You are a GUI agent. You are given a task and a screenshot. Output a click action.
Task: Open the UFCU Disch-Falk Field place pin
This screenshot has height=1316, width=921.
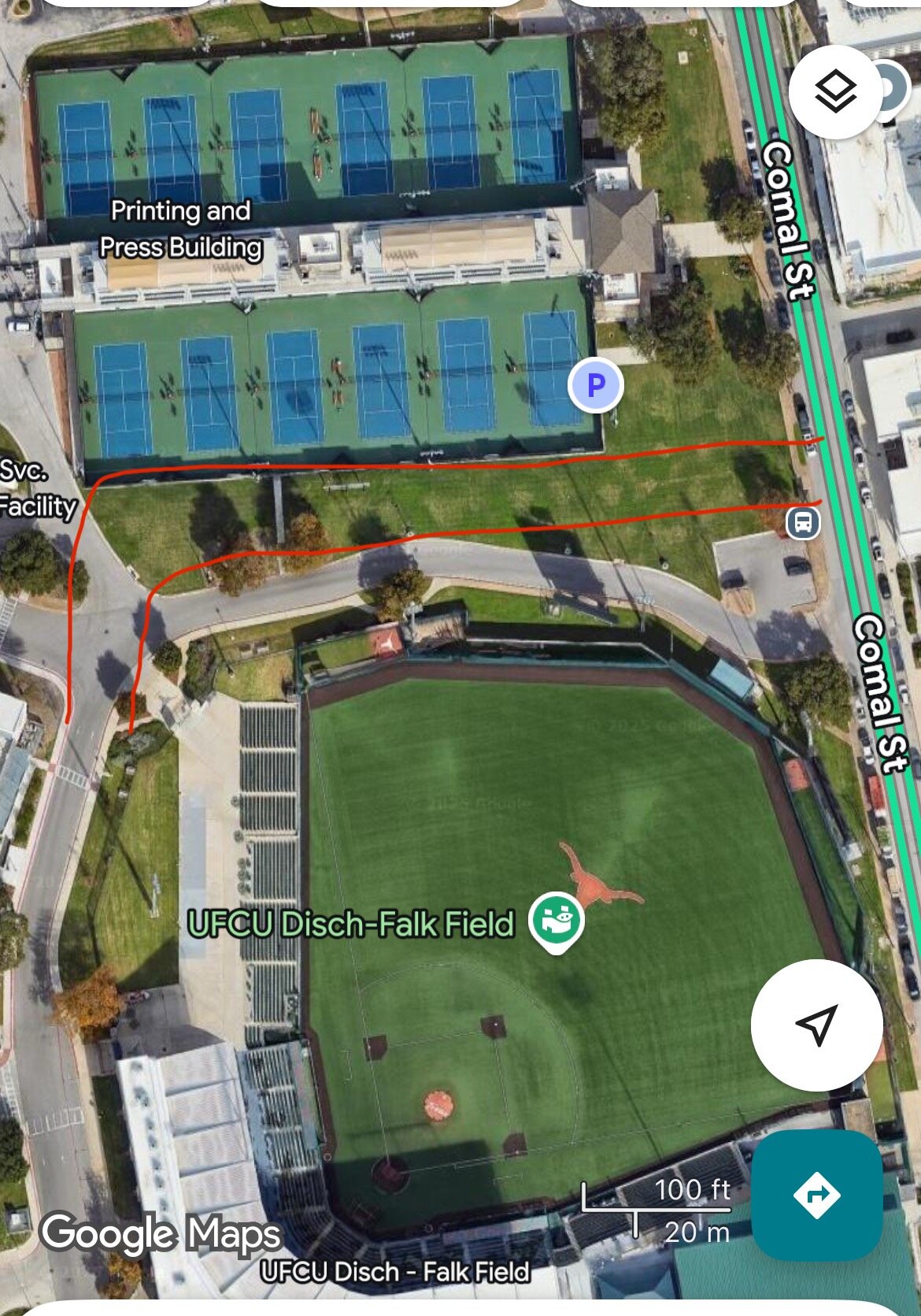pos(557,920)
